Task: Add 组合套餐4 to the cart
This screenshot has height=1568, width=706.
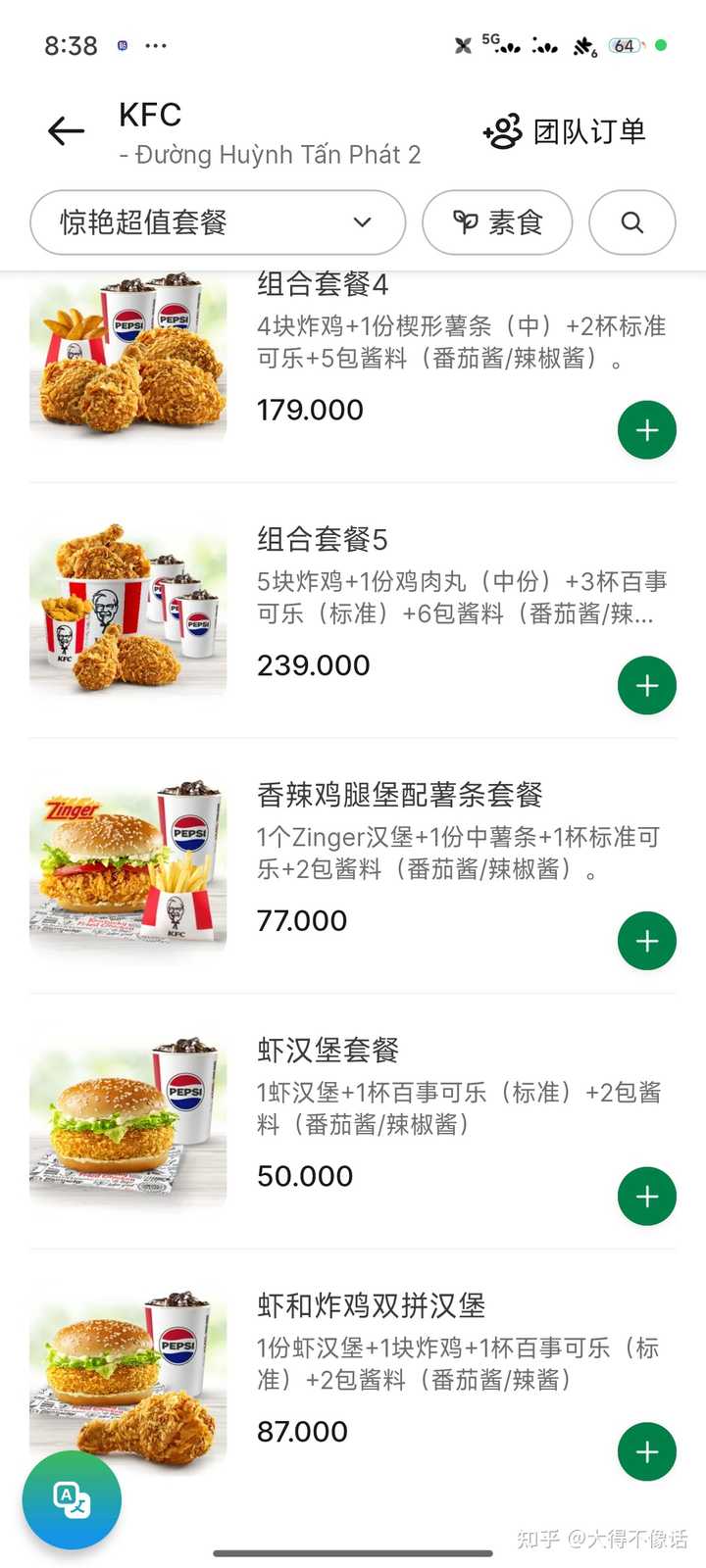Action: (x=647, y=430)
